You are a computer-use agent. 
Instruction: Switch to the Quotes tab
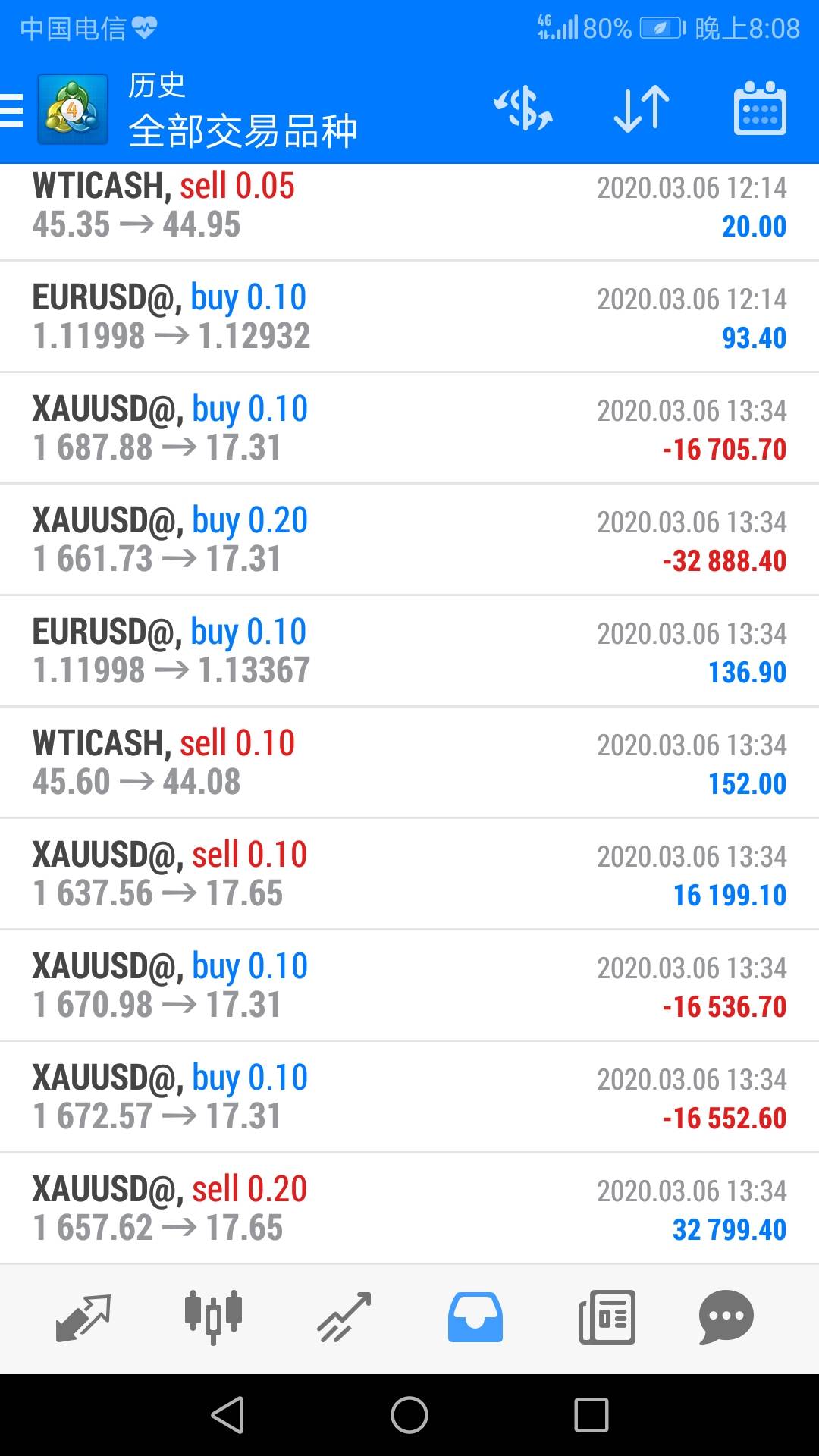[x=83, y=1317]
